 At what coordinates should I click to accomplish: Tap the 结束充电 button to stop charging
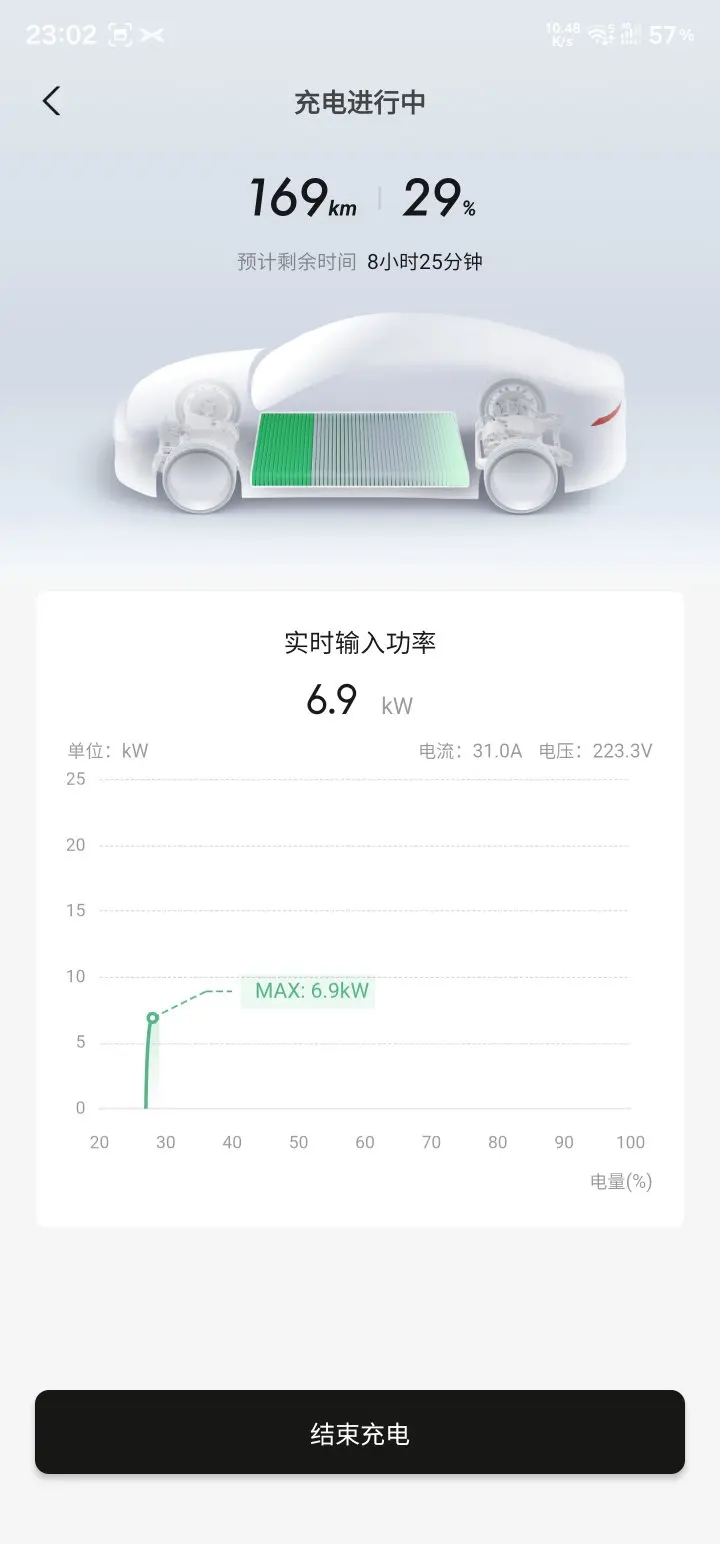pos(360,1432)
